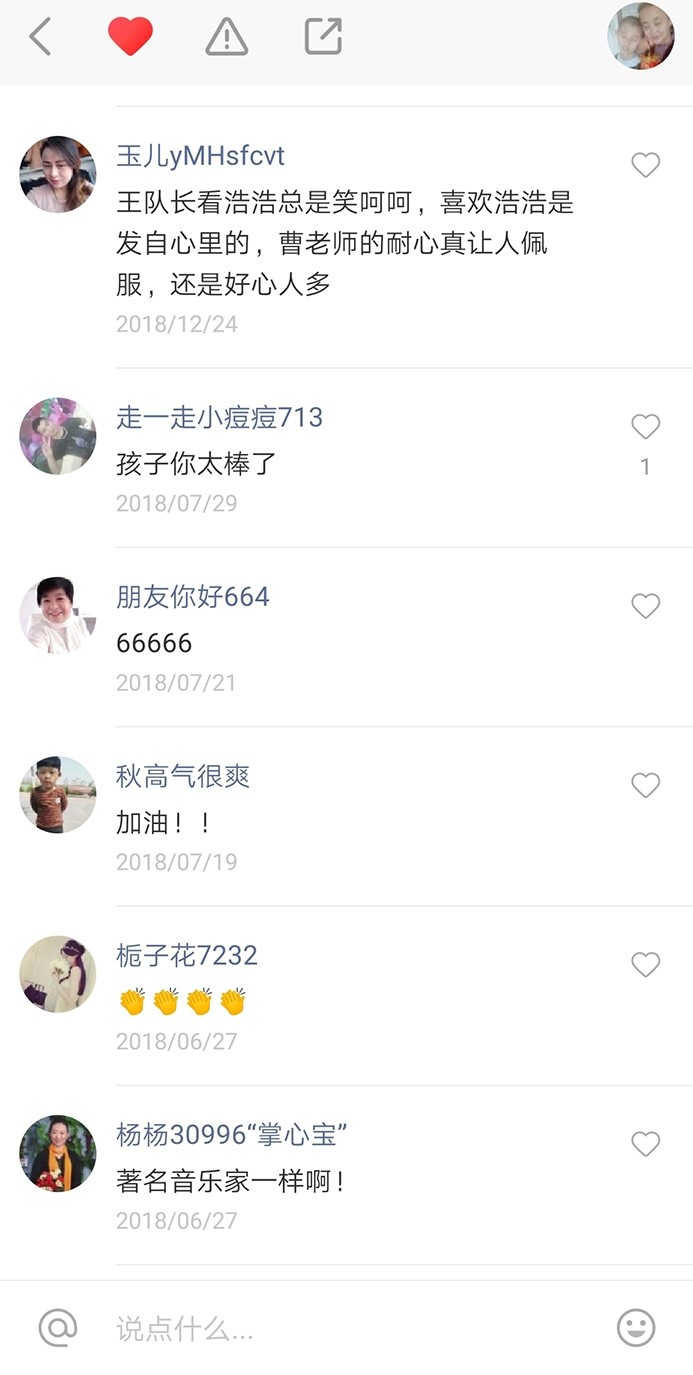
Task: Mention someone with the @ icon
Action: pyautogui.click(x=58, y=1328)
